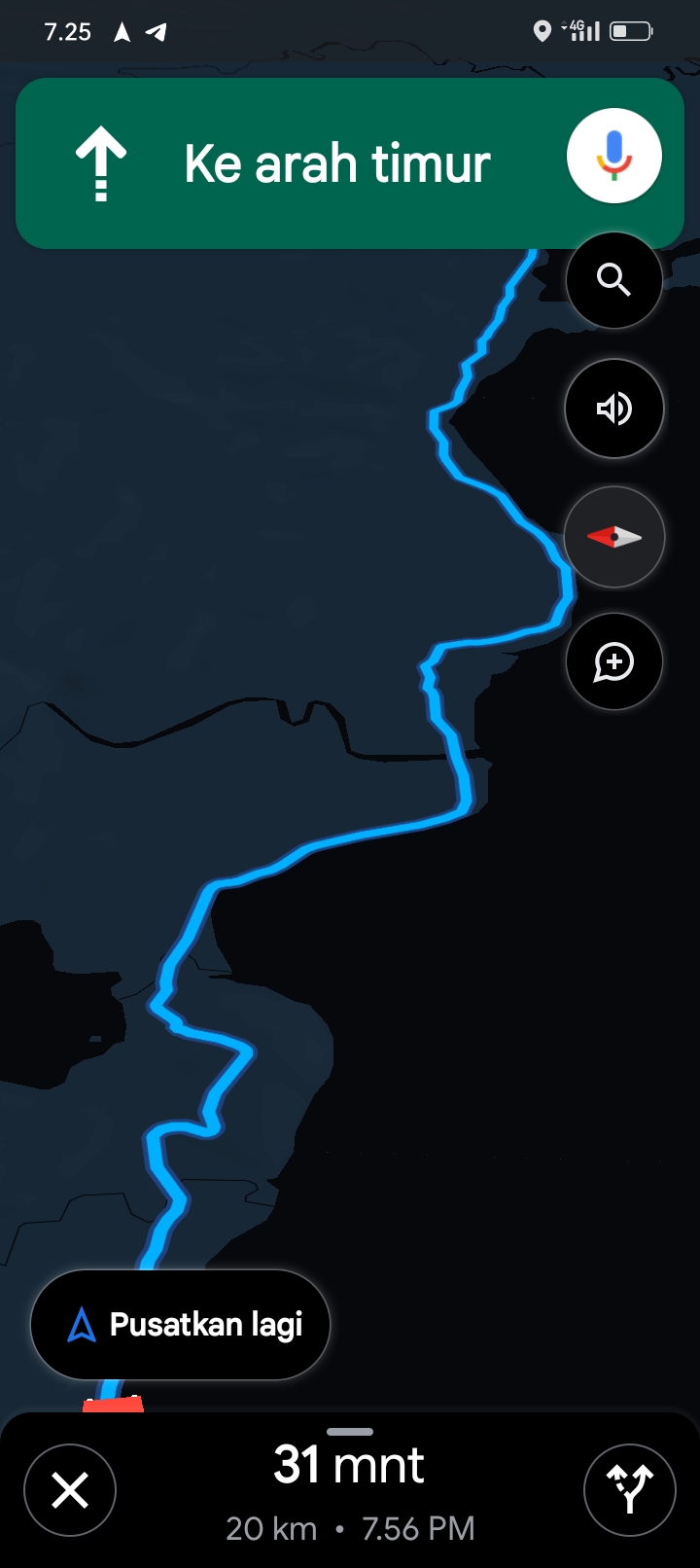Add a report with the plus bubble
This screenshot has height=1568, width=700.
click(x=613, y=661)
